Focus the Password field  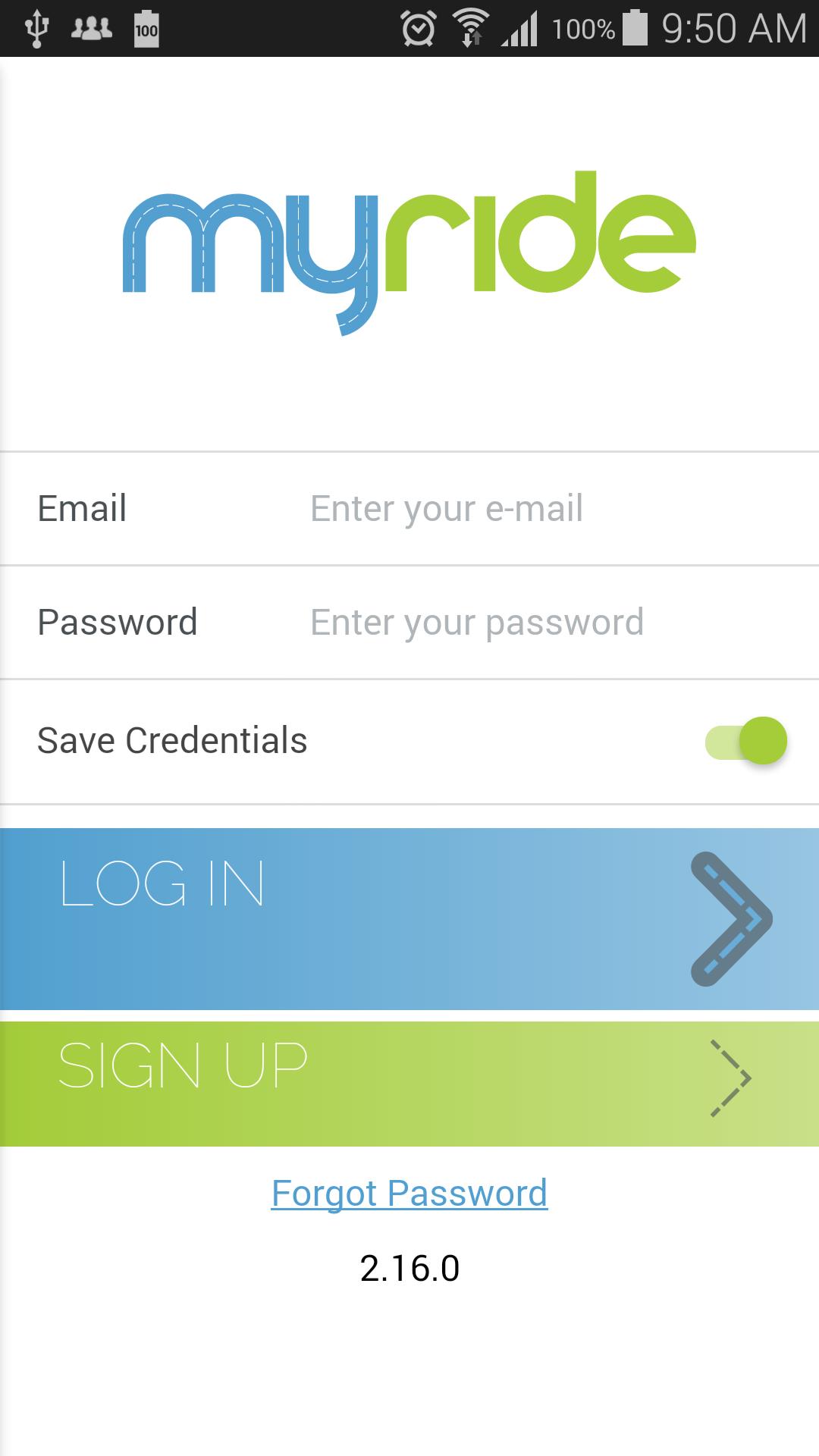coord(531,623)
